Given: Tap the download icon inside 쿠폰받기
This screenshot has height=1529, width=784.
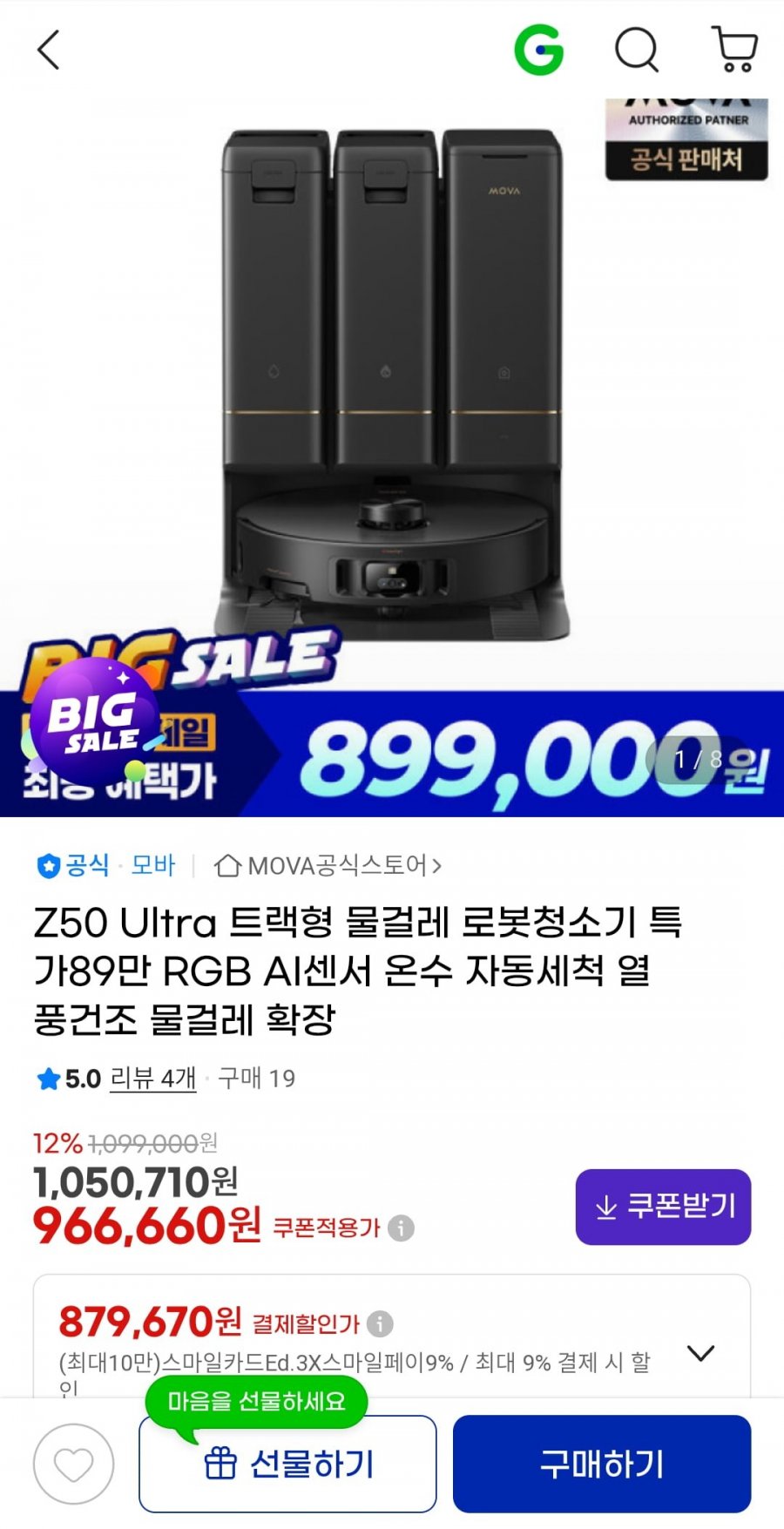Looking at the screenshot, I should pos(605,1207).
